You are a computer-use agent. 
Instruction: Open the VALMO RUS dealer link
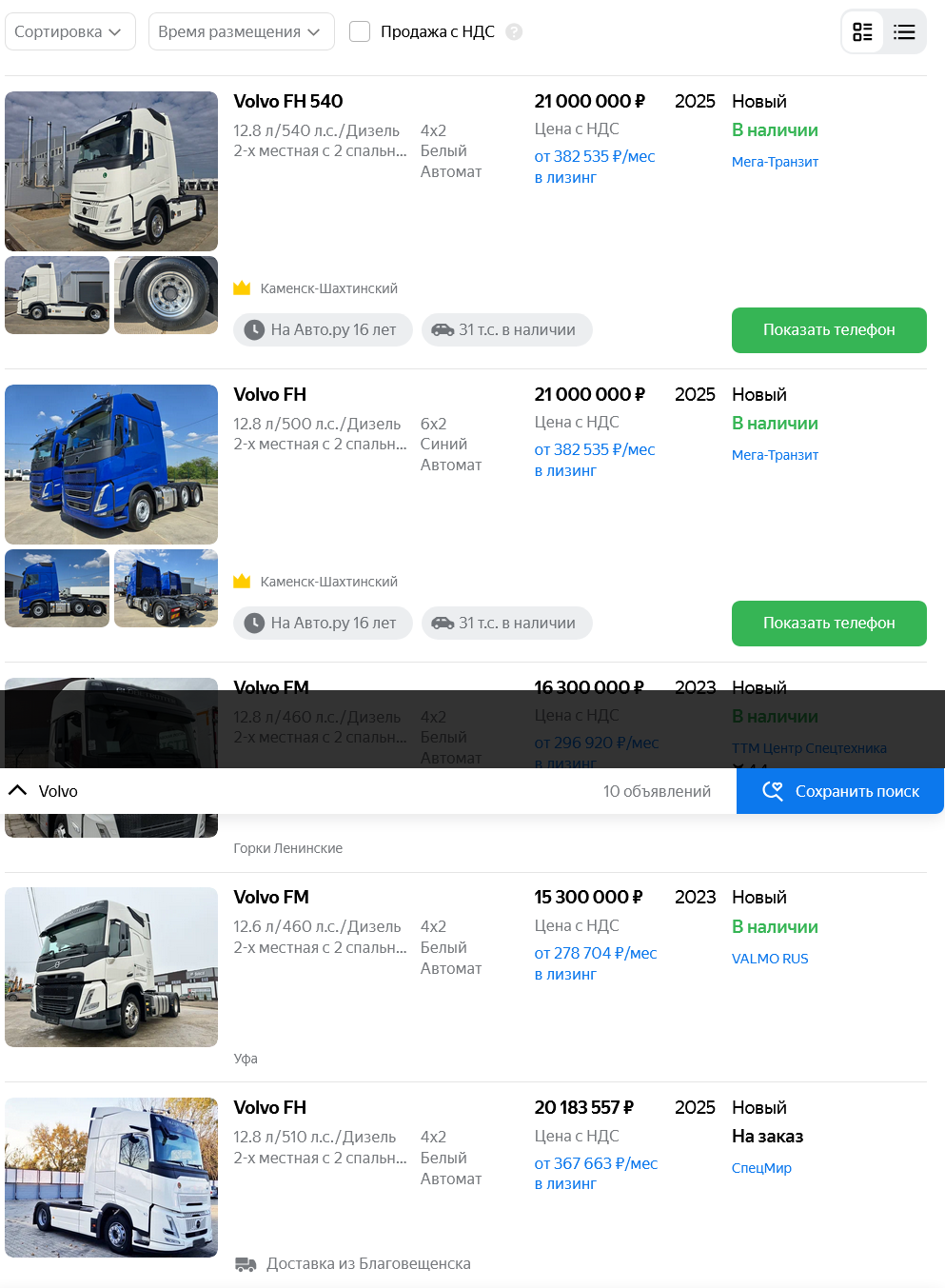click(769, 959)
